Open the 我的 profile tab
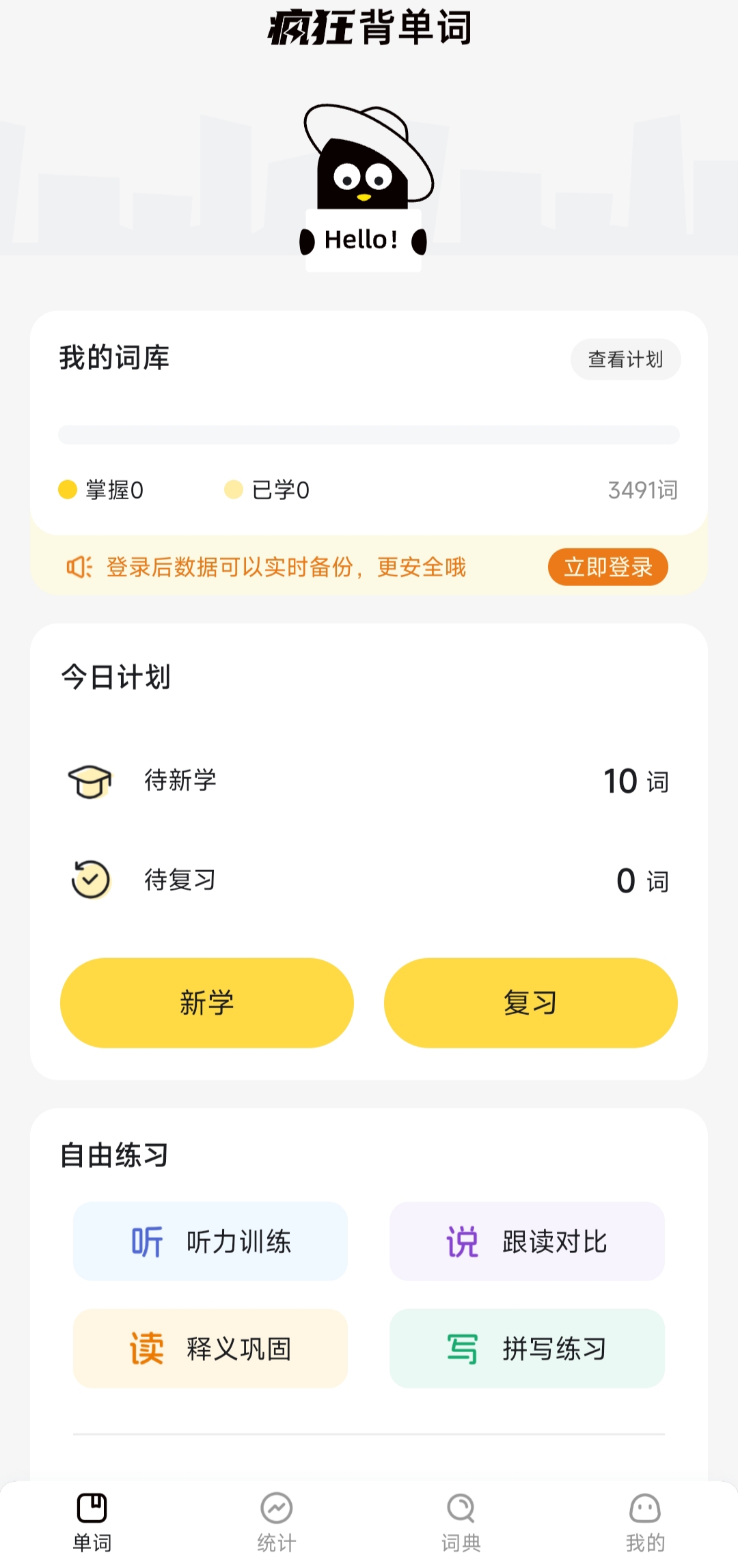The height and width of the screenshot is (1568, 738). pos(645,1523)
